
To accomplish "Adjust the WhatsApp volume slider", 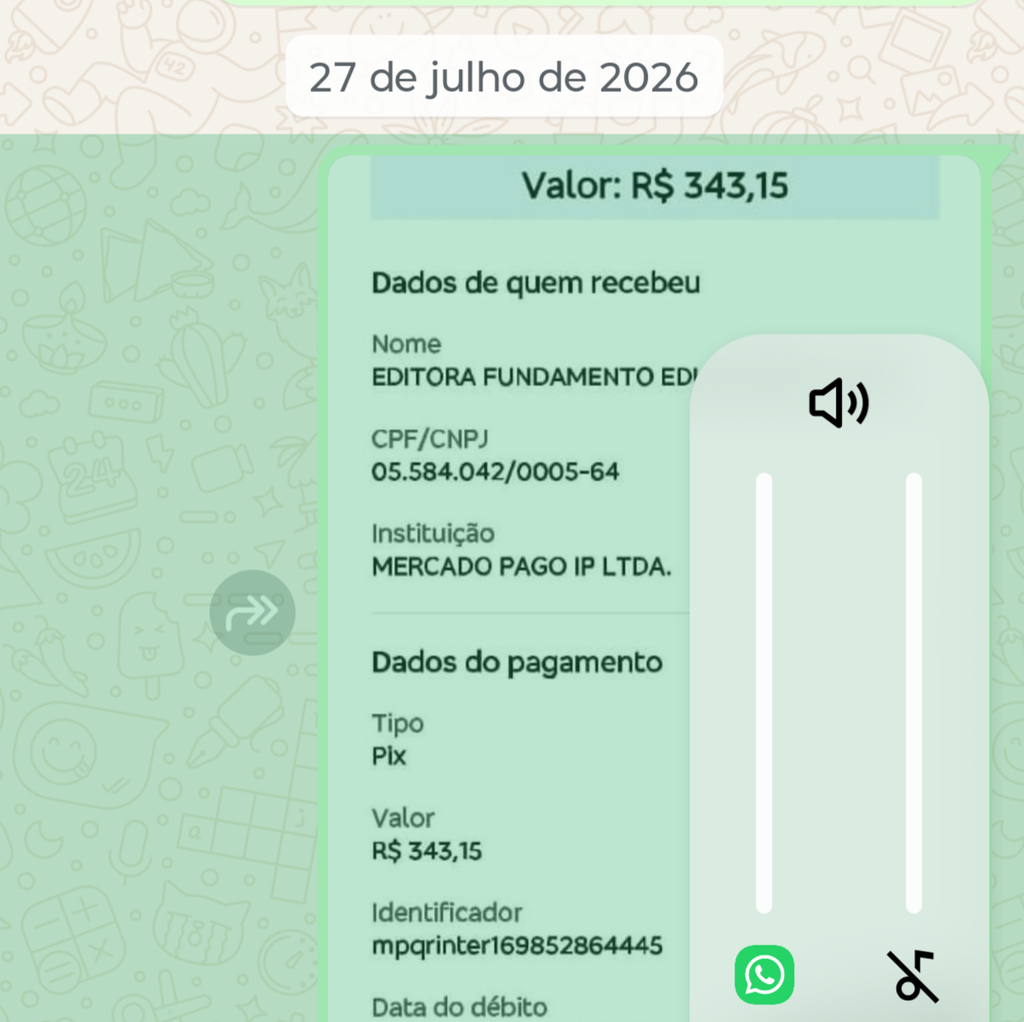I will pyautogui.click(x=764, y=693).
